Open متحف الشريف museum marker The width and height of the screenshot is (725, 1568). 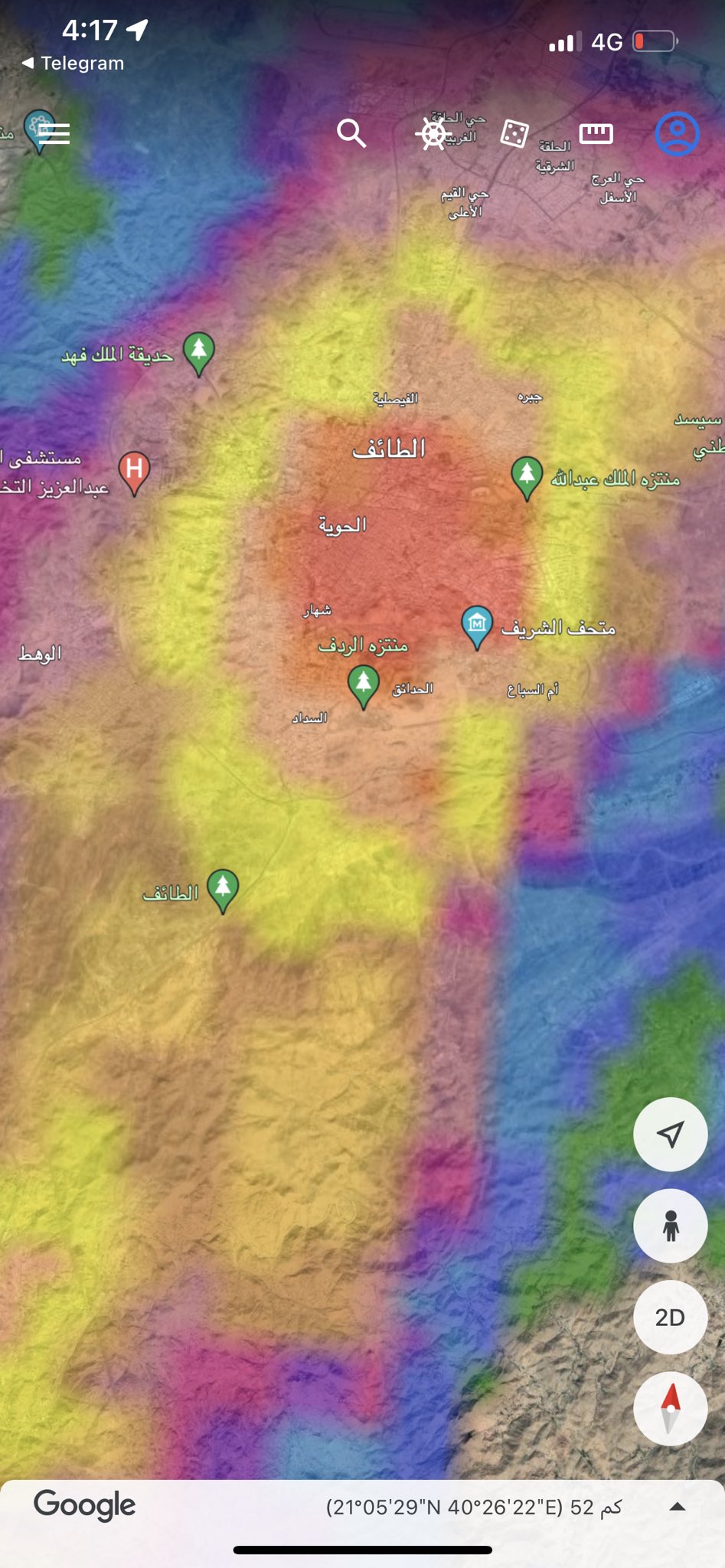(x=477, y=626)
